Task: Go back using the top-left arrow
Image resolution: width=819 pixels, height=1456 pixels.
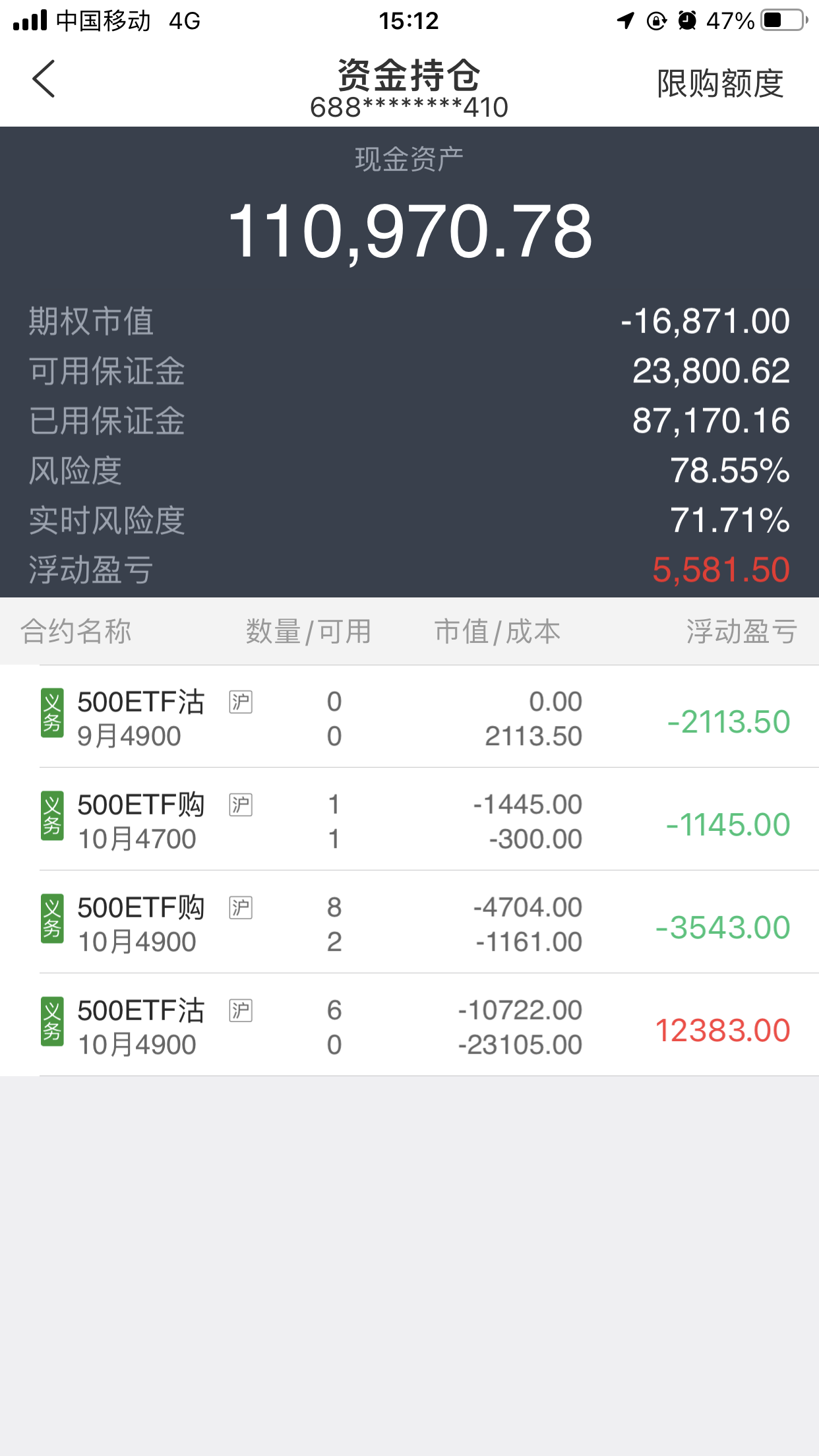Action: pos(44,79)
